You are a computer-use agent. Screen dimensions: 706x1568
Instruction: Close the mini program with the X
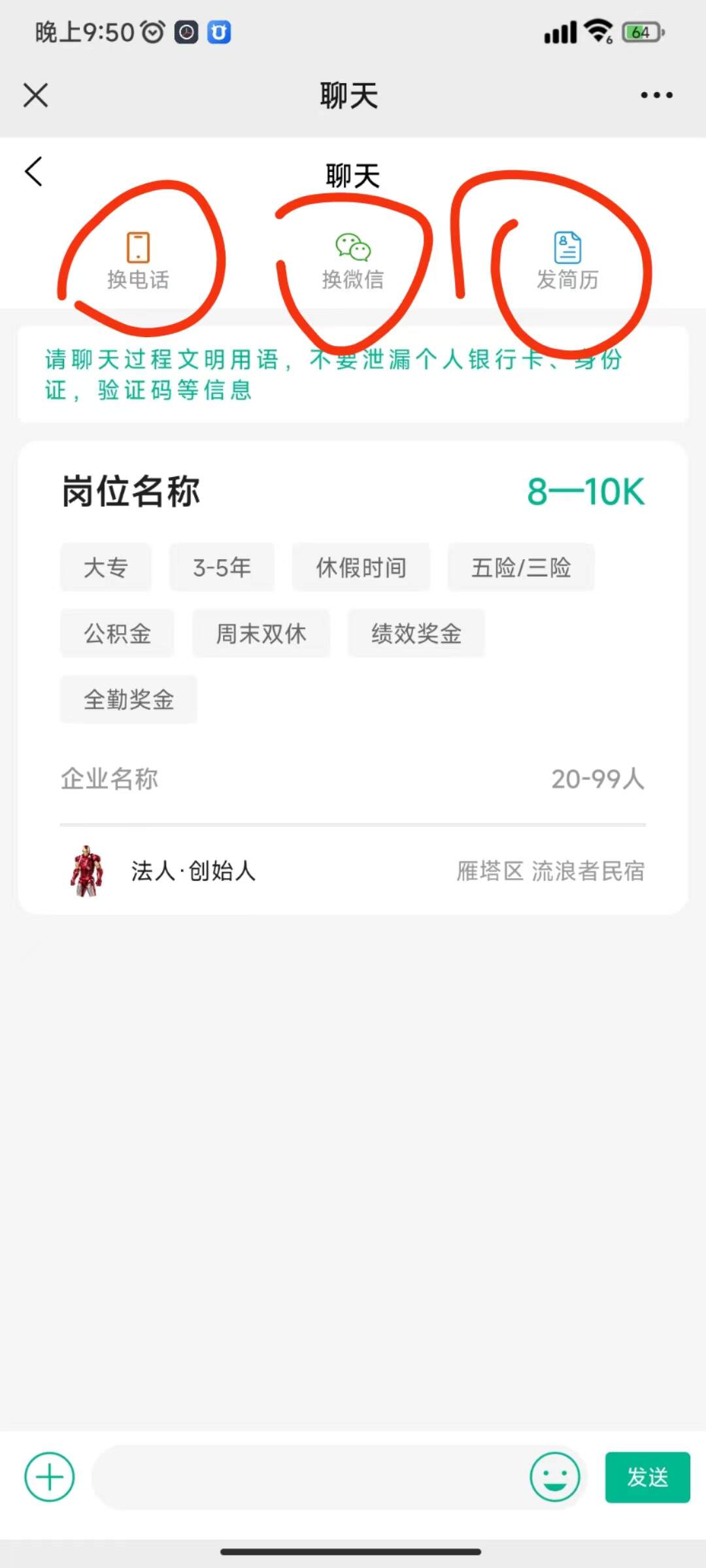(36, 95)
